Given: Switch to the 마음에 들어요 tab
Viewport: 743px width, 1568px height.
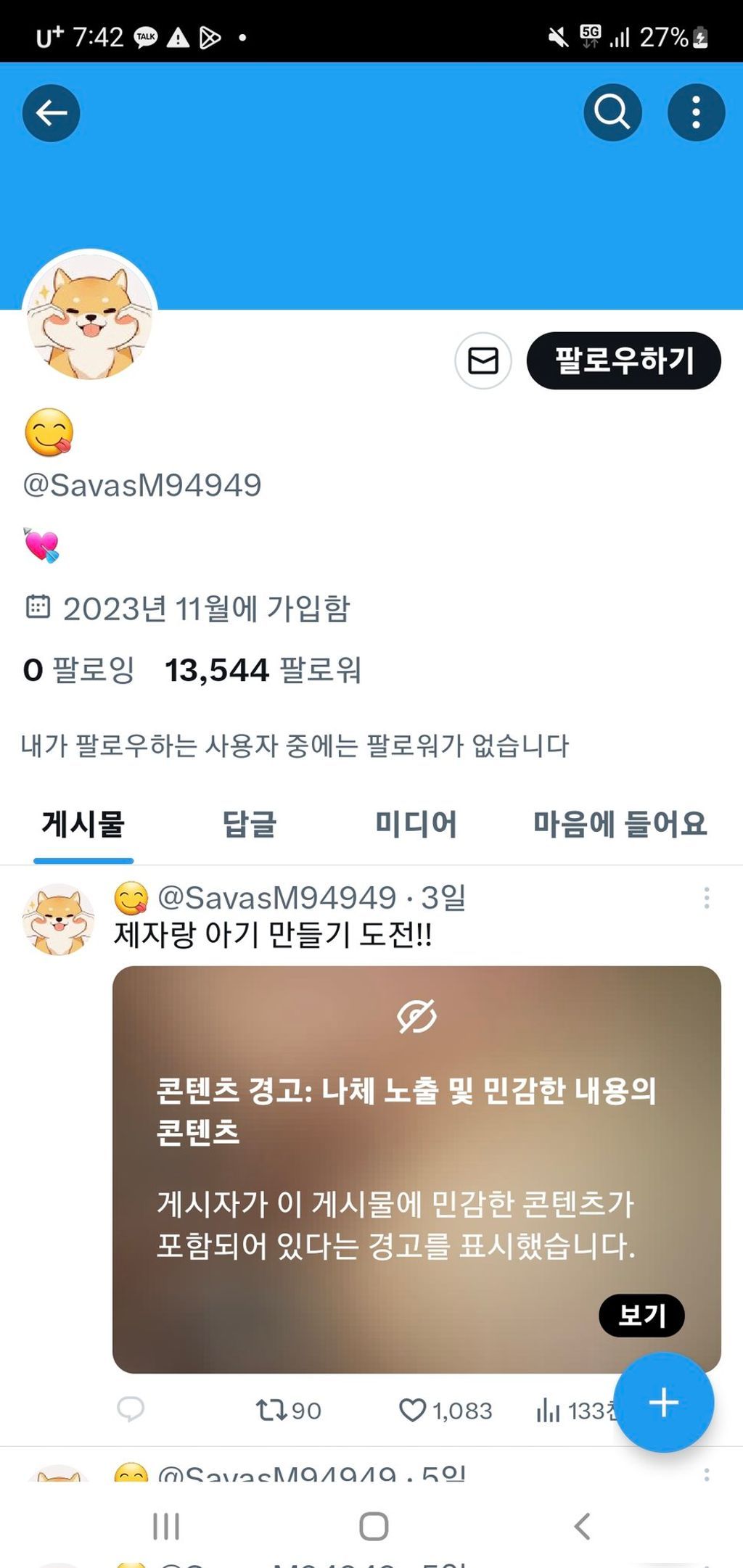Looking at the screenshot, I should click(x=620, y=825).
